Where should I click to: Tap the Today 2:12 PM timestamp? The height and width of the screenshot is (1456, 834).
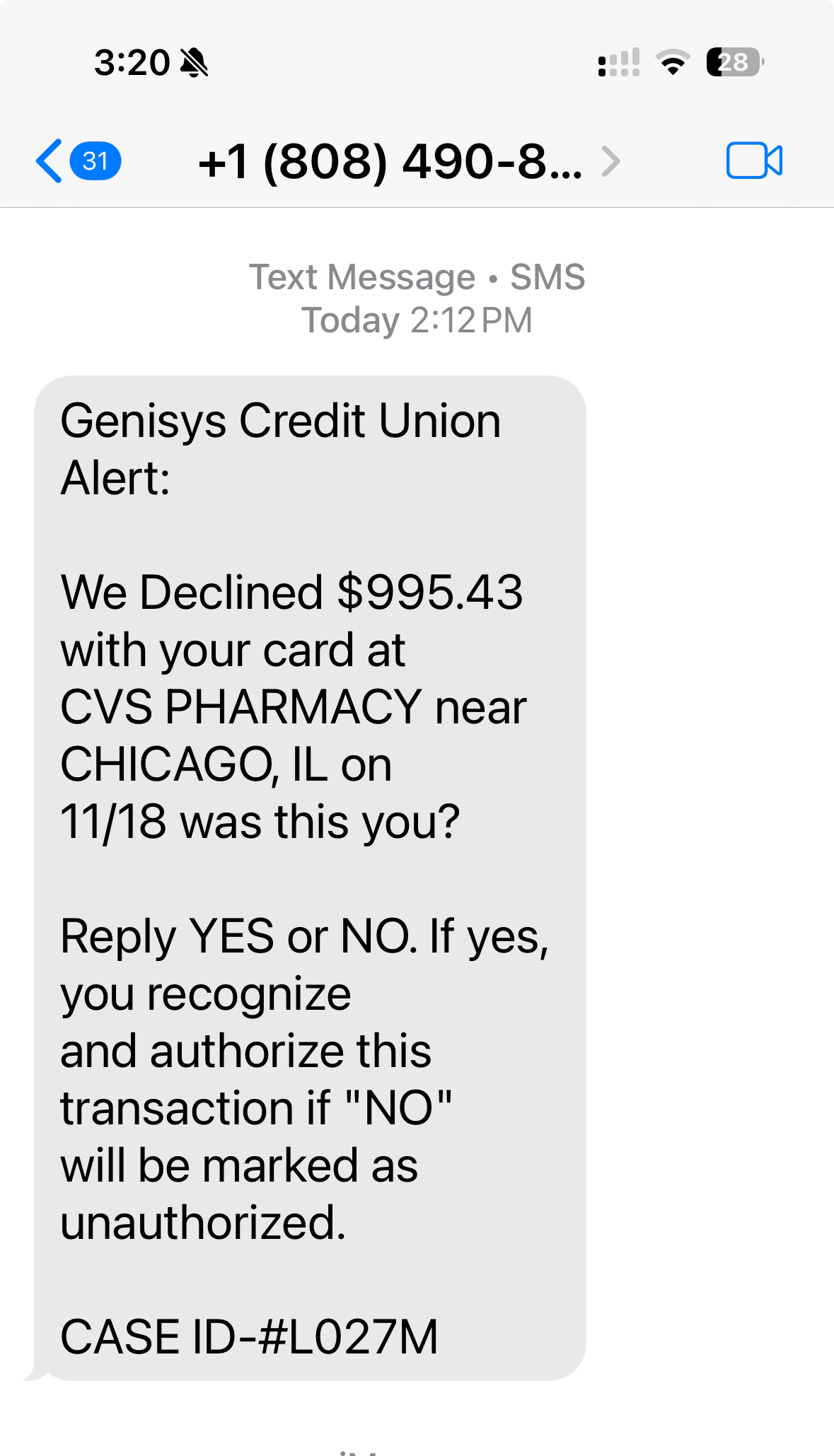pos(417,318)
